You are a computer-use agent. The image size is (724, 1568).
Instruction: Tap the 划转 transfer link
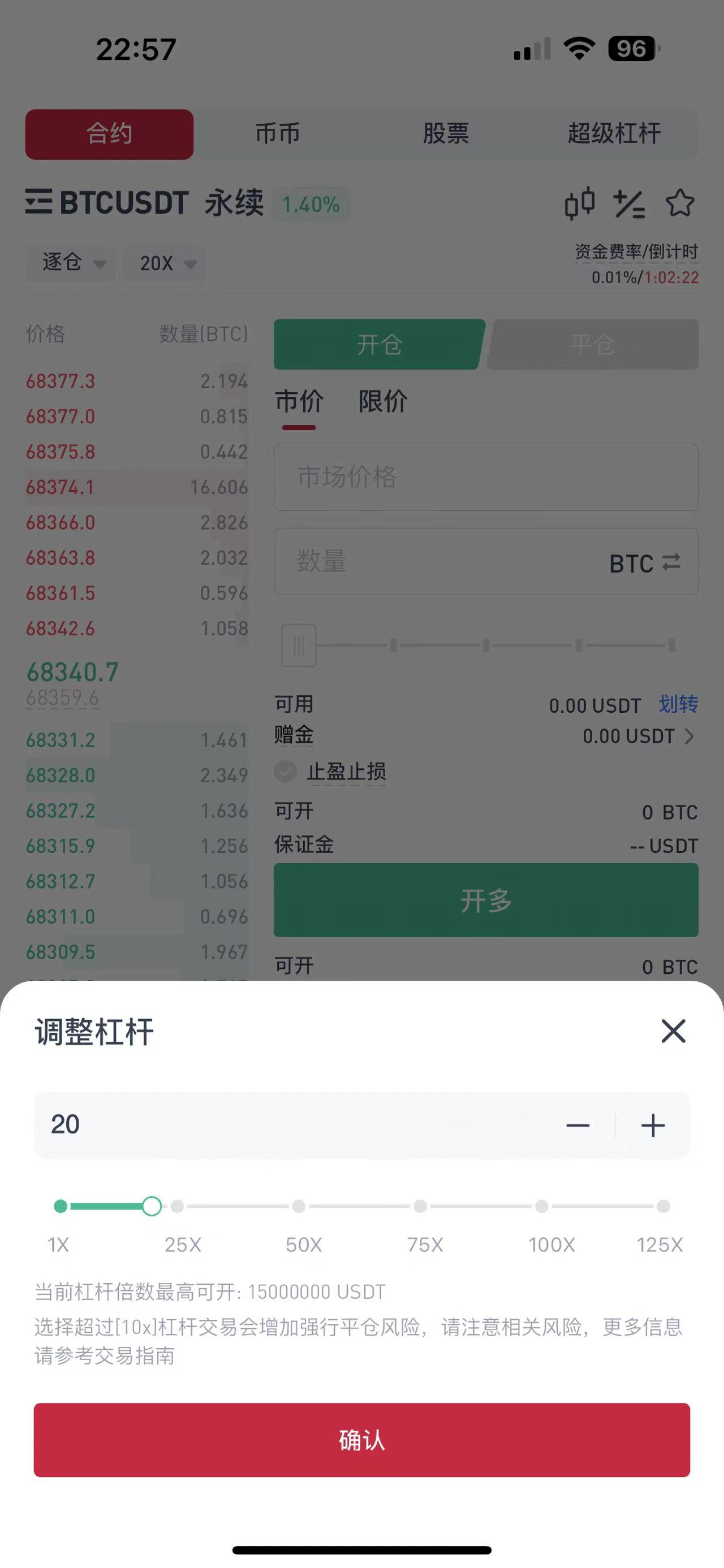676,704
